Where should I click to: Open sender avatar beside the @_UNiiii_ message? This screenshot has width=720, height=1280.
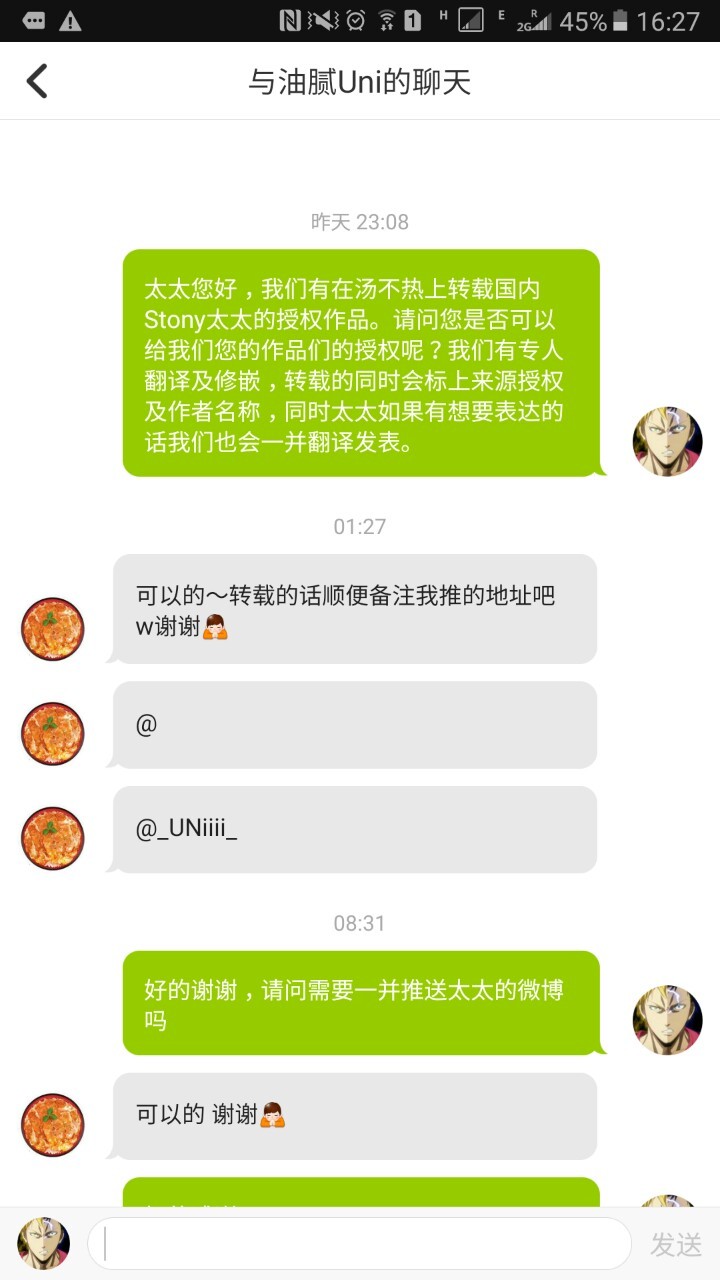[x=53, y=838]
